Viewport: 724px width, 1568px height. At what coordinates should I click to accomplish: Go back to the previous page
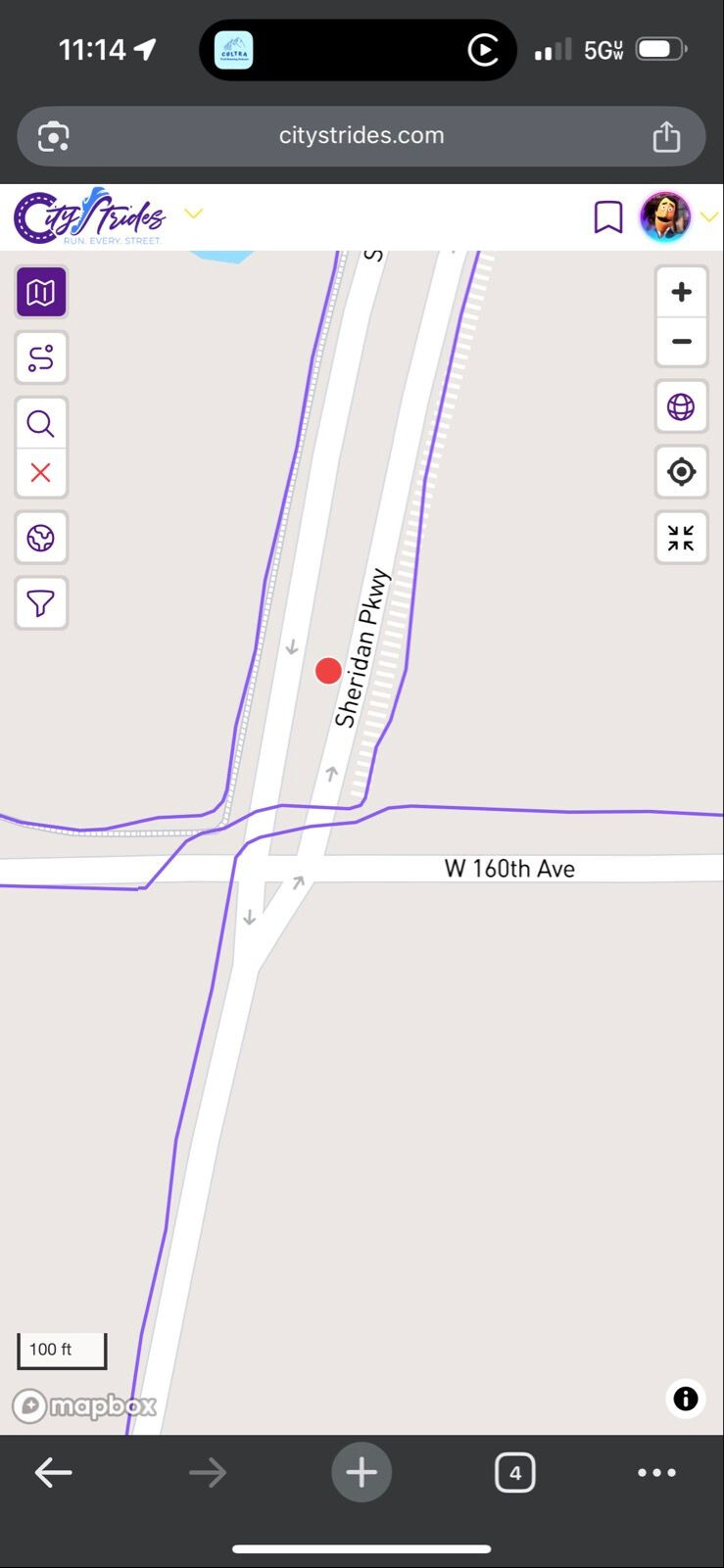[x=53, y=1472]
